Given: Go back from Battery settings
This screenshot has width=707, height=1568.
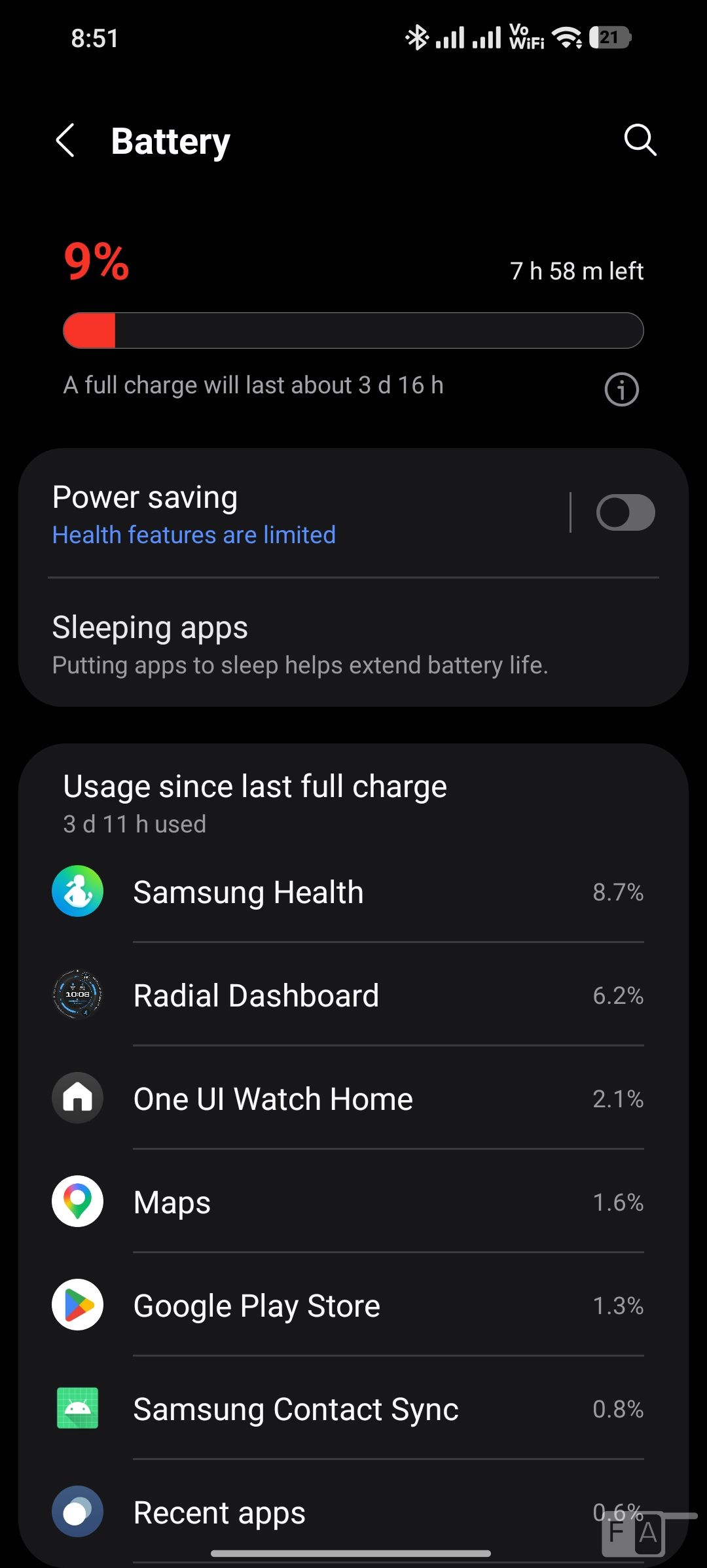Looking at the screenshot, I should click(x=65, y=141).
